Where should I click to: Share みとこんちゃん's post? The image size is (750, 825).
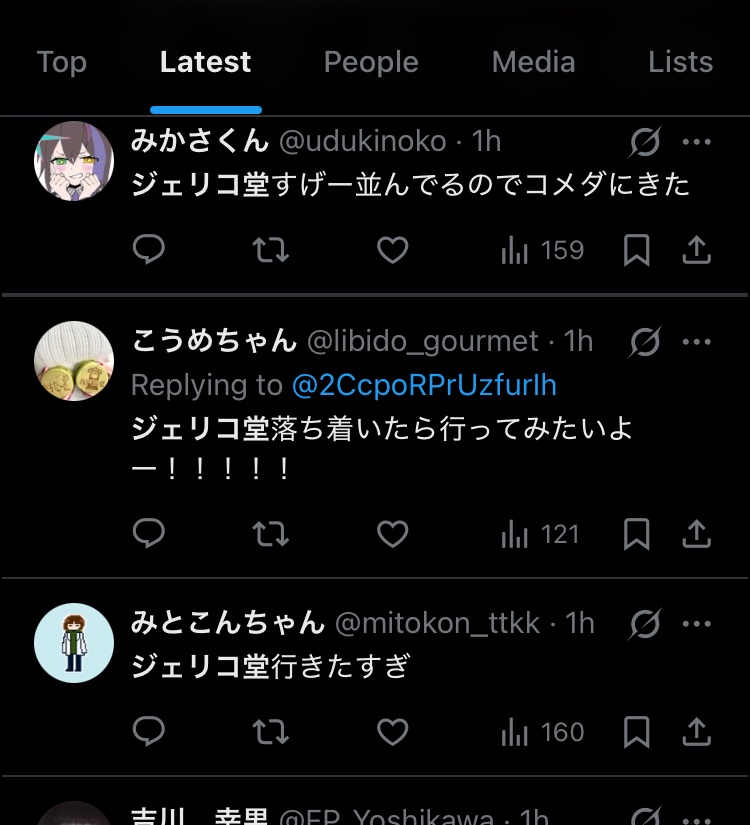696,733
